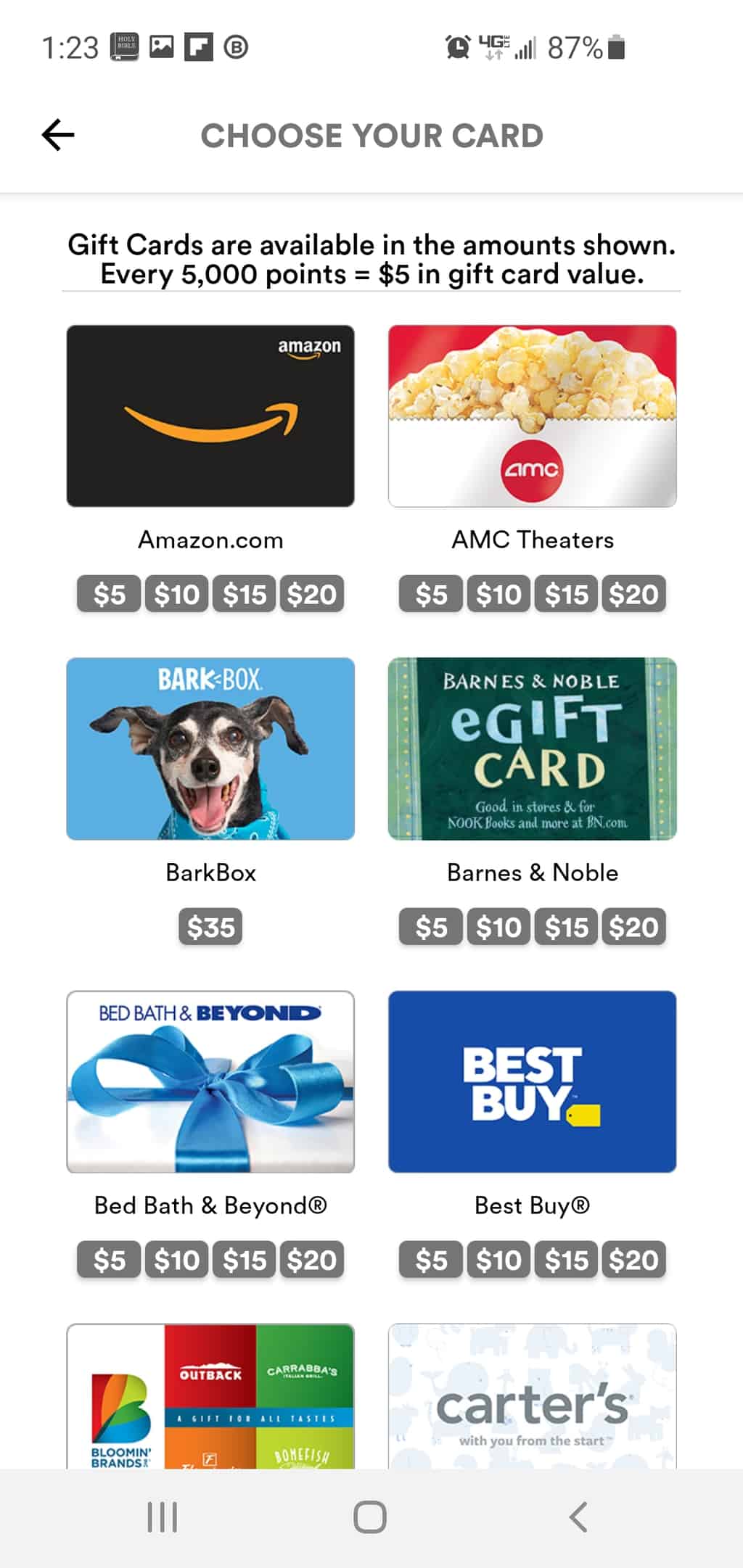Choose the $35 BarkBox amount
Viewport: 743px width, 1568px height.
point(210,927)
